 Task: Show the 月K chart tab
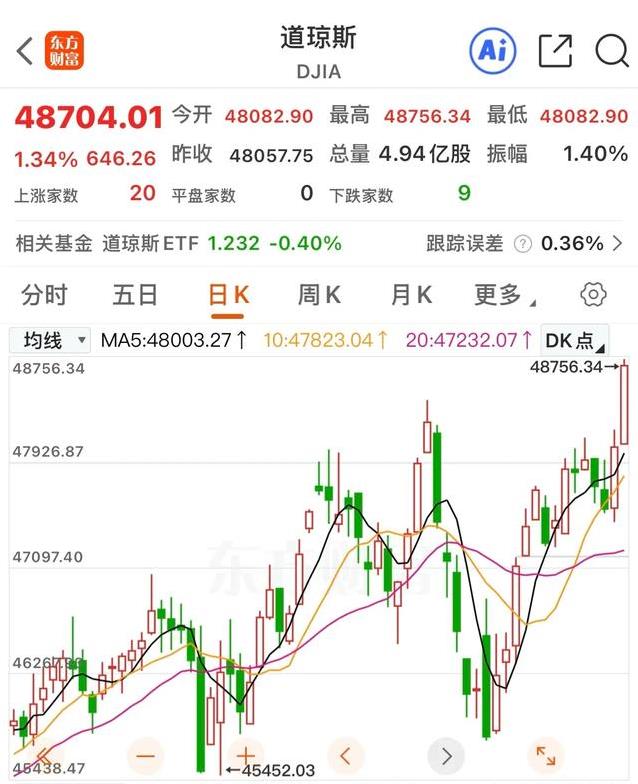point(411,295)
